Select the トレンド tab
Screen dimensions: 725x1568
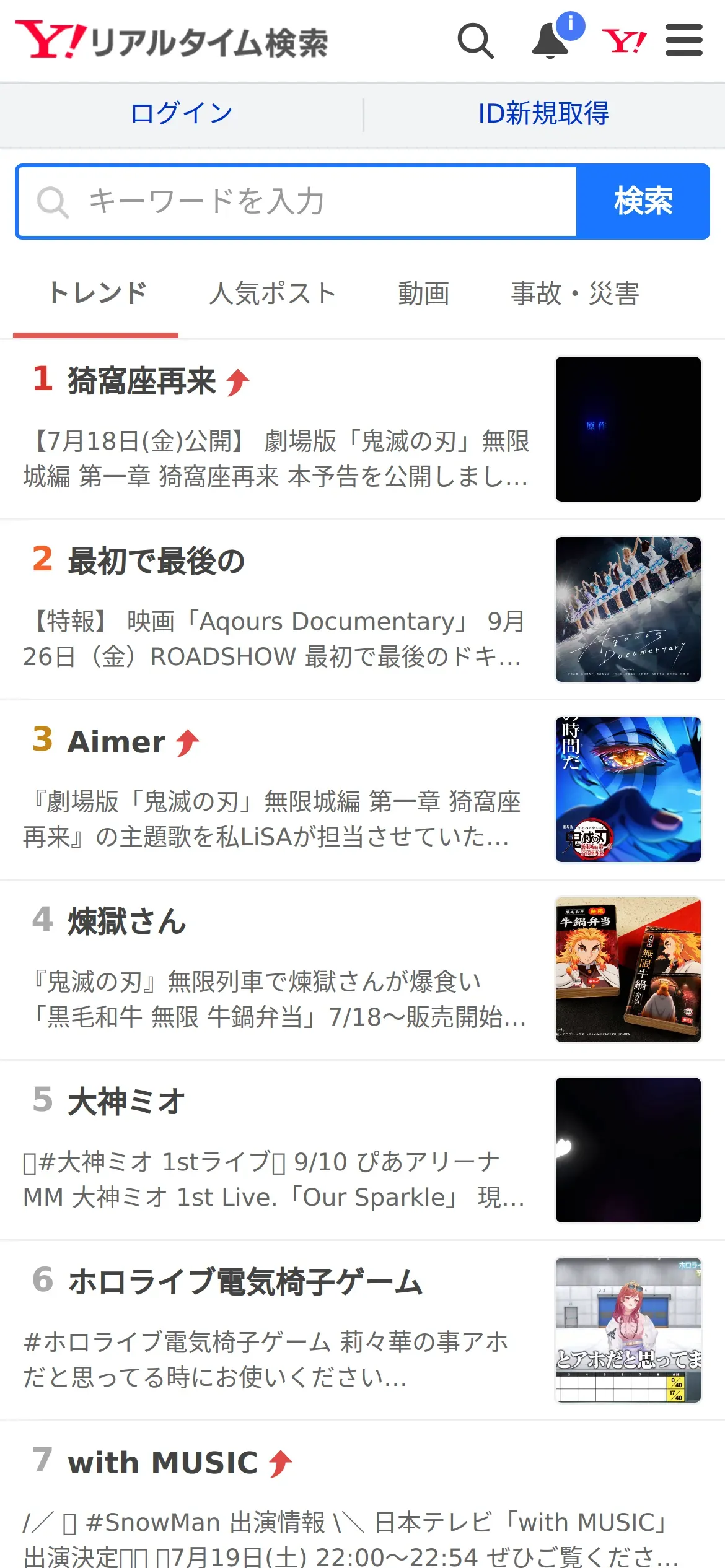coord(96,294)
